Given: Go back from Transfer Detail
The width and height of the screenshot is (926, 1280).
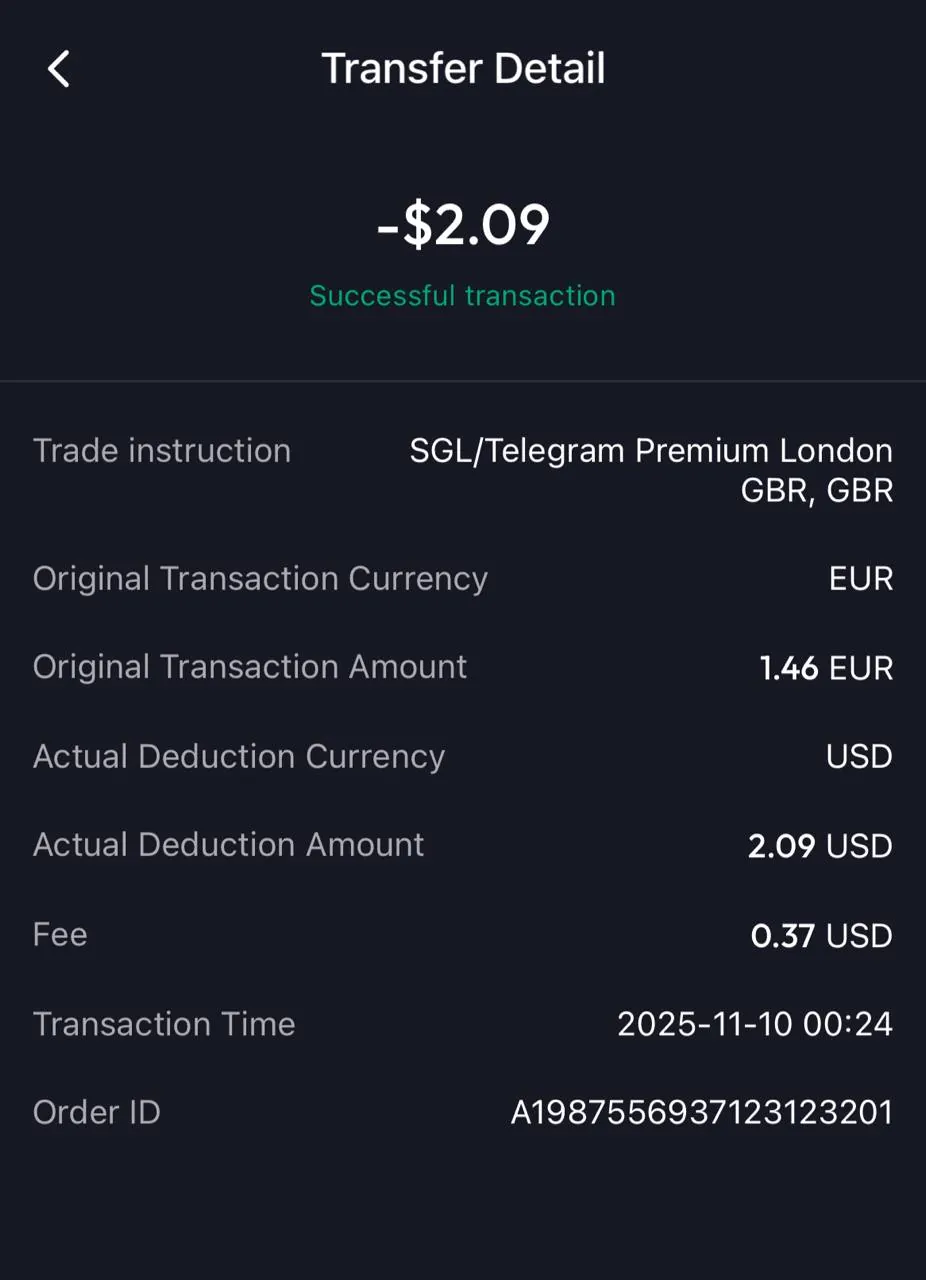Looking at the screenshot, I should [x=59, y=69].
